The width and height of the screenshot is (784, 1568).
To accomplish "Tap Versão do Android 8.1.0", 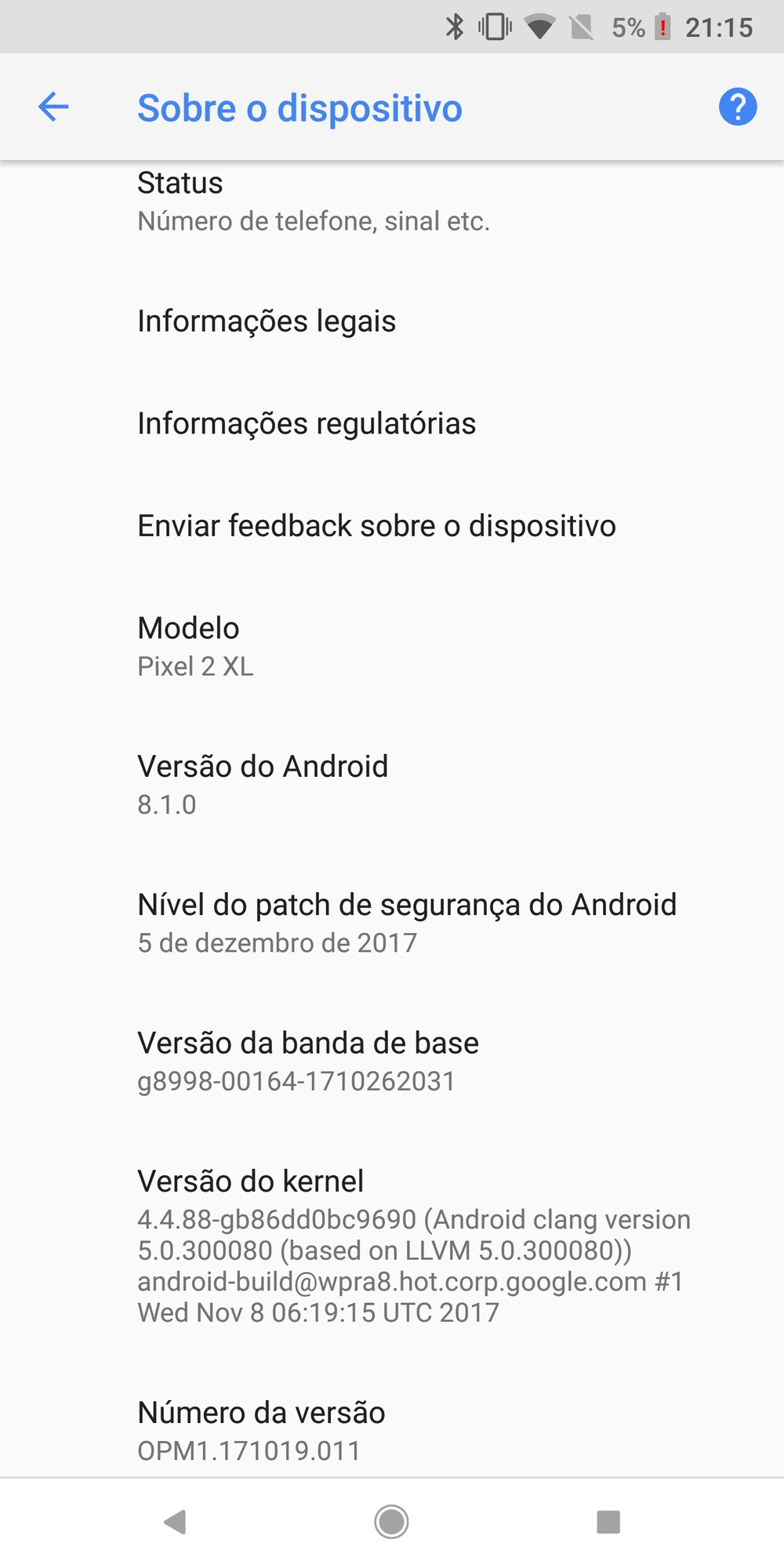I will (263, 785).
